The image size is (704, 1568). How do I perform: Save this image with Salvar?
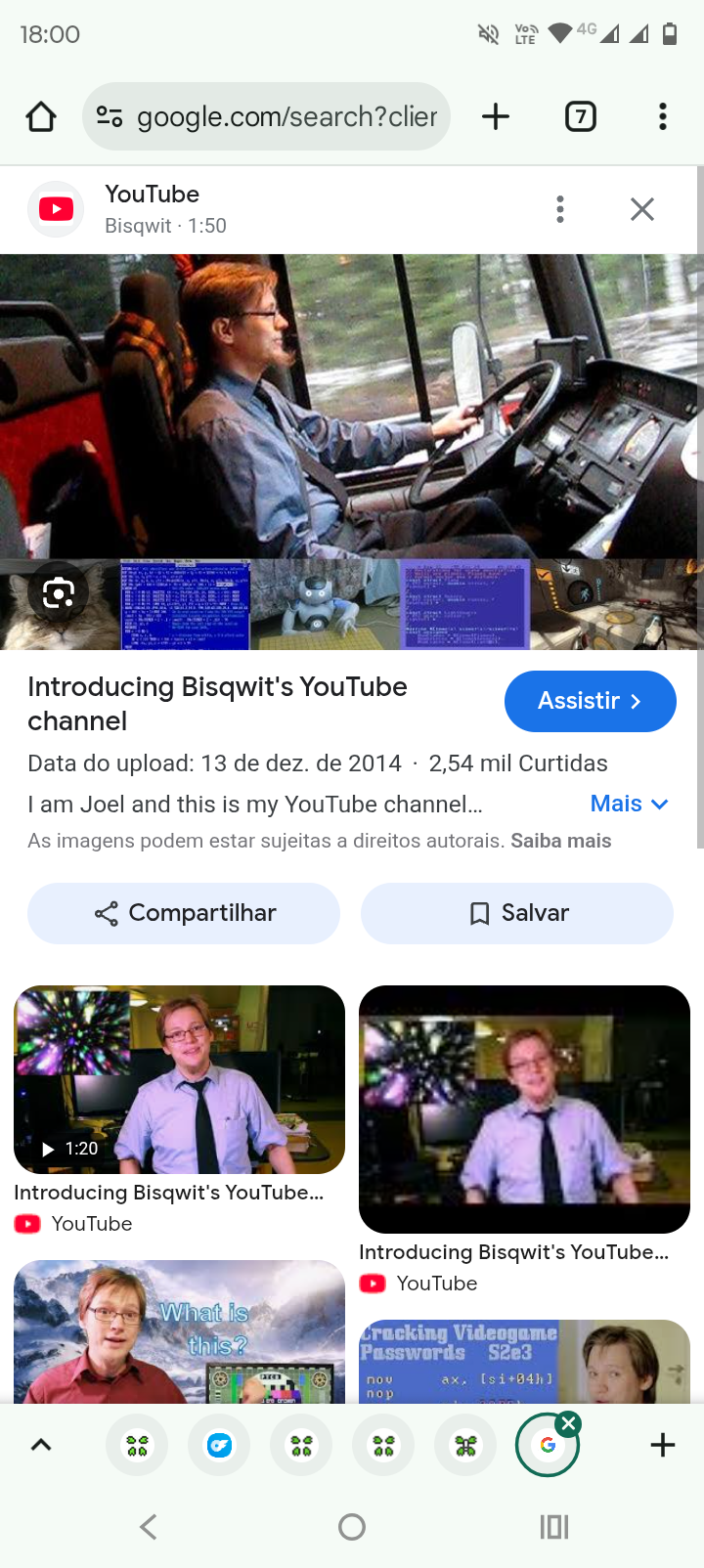pos(517,913)
